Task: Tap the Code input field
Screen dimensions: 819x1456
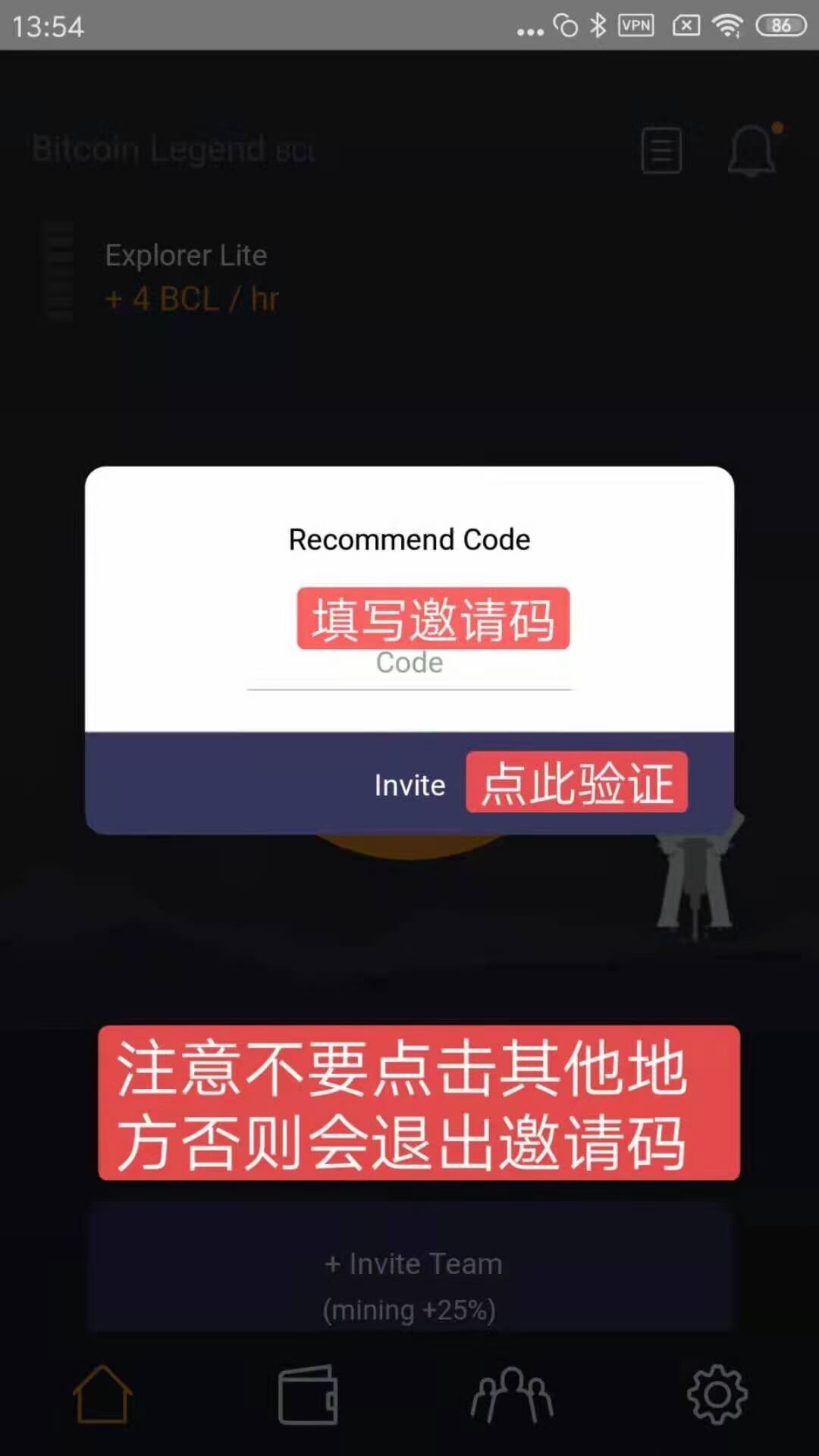Action: tap(409, 664)
